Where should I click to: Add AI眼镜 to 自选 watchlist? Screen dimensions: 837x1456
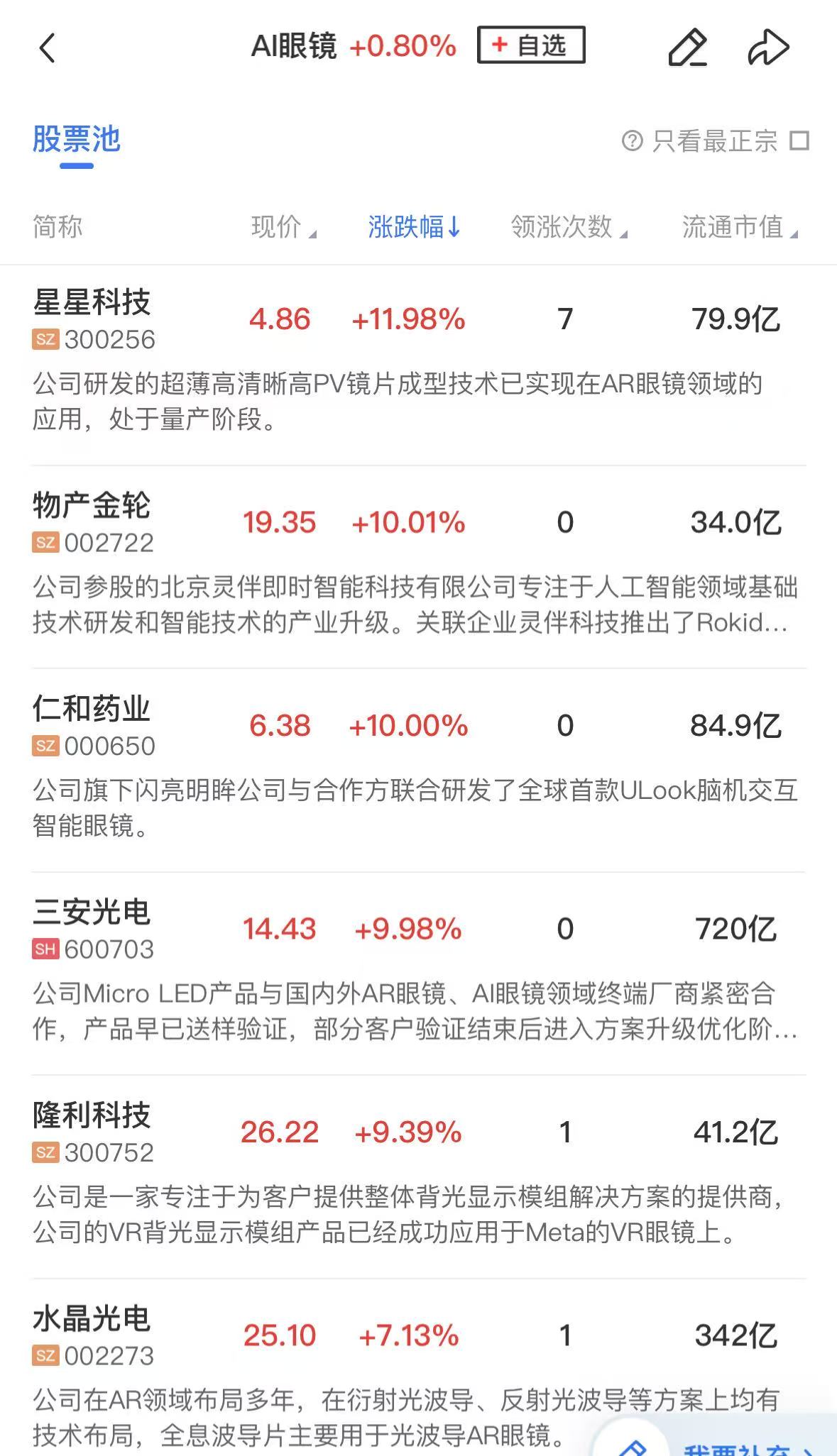pyautogui.click(x=531, y=45)
